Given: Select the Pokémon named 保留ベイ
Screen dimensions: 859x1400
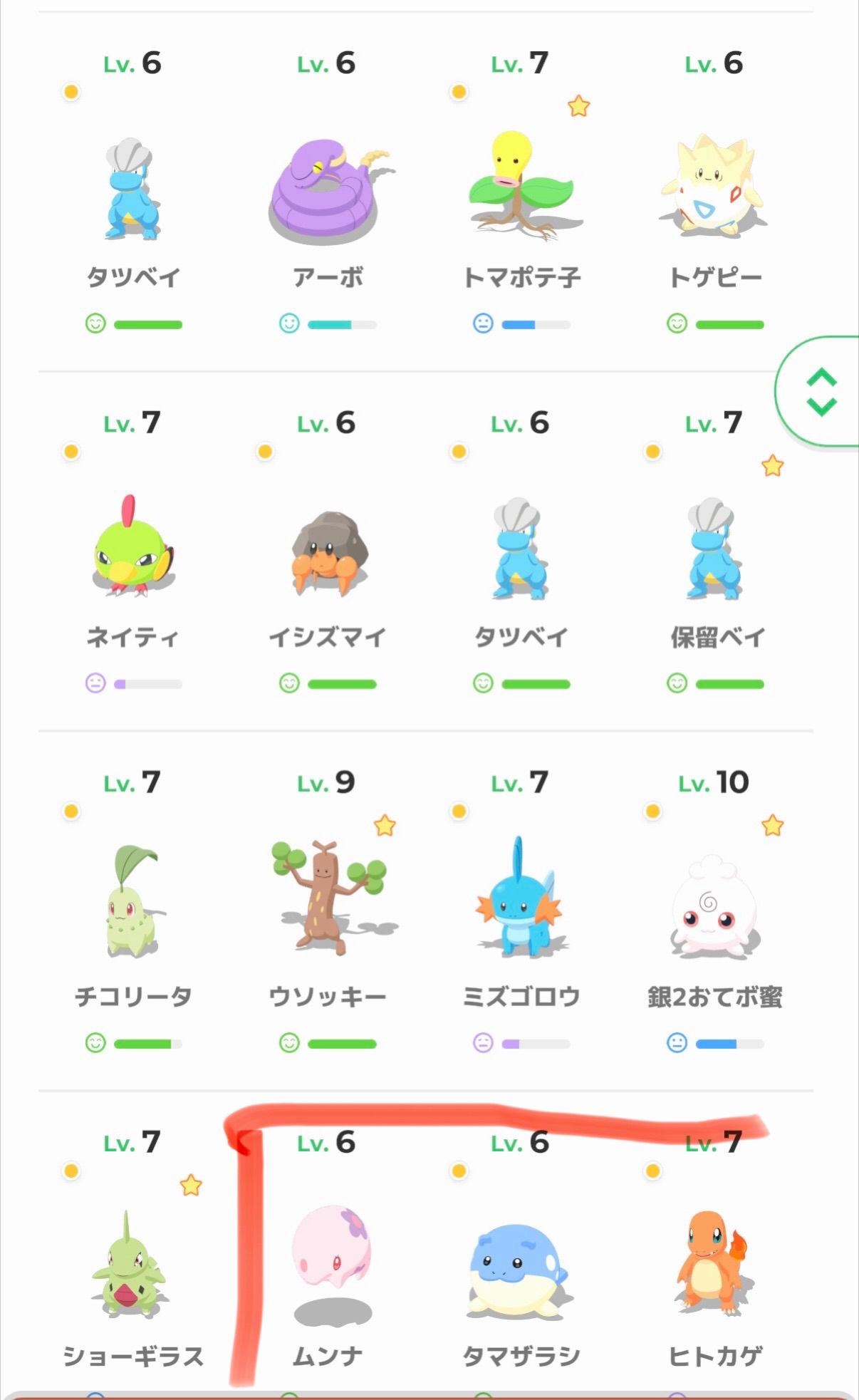Looking at the screenshot, I should coord(714,550).
